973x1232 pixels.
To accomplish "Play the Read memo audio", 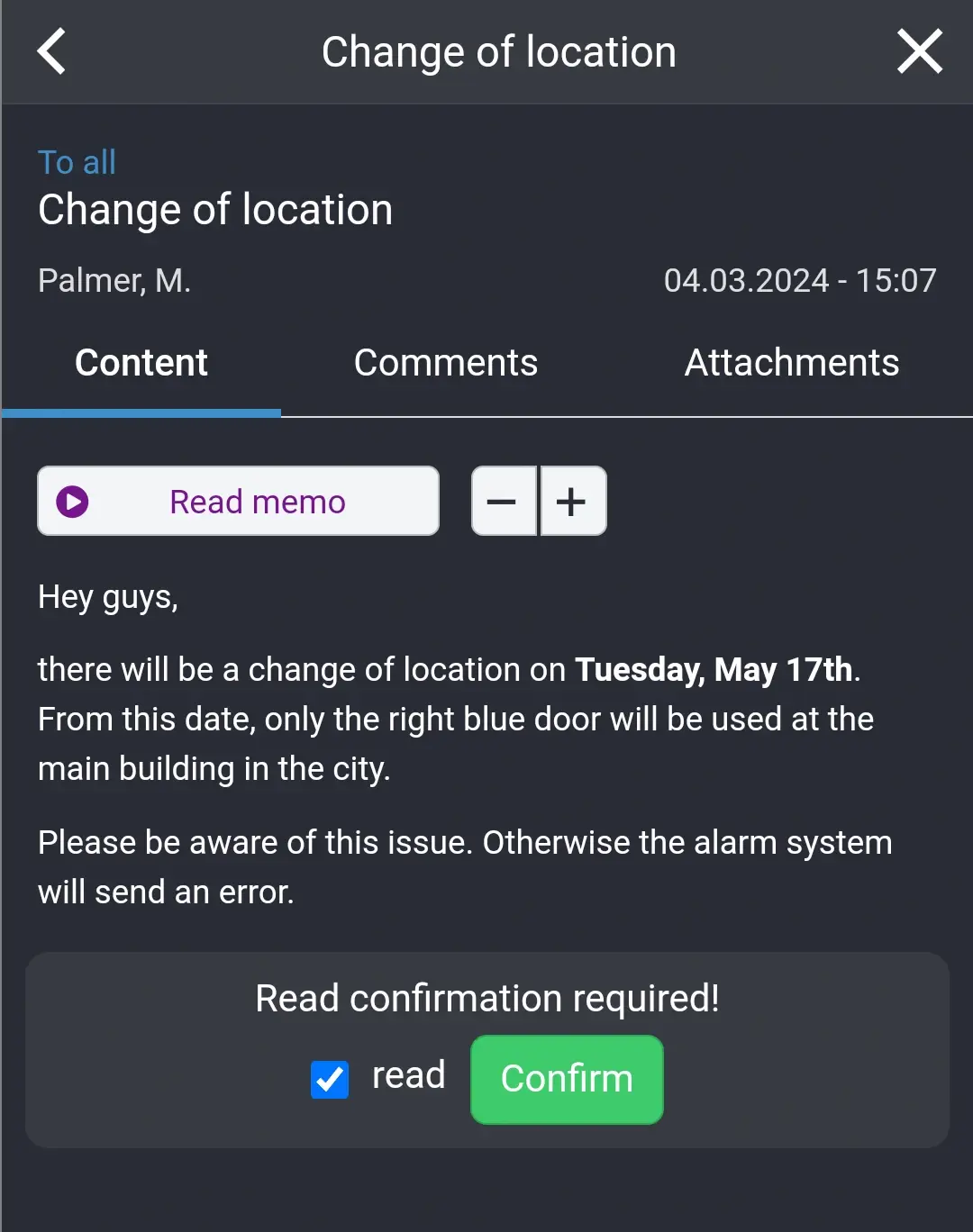I will (238, 501).
